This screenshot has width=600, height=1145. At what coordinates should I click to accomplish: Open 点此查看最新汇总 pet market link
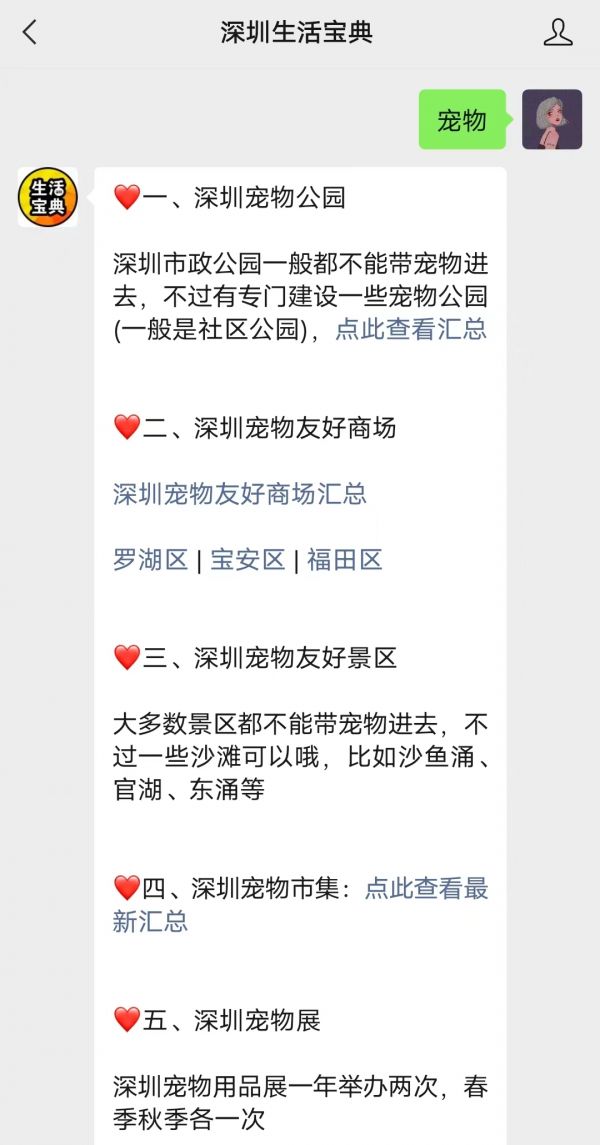tap(301, 905)
